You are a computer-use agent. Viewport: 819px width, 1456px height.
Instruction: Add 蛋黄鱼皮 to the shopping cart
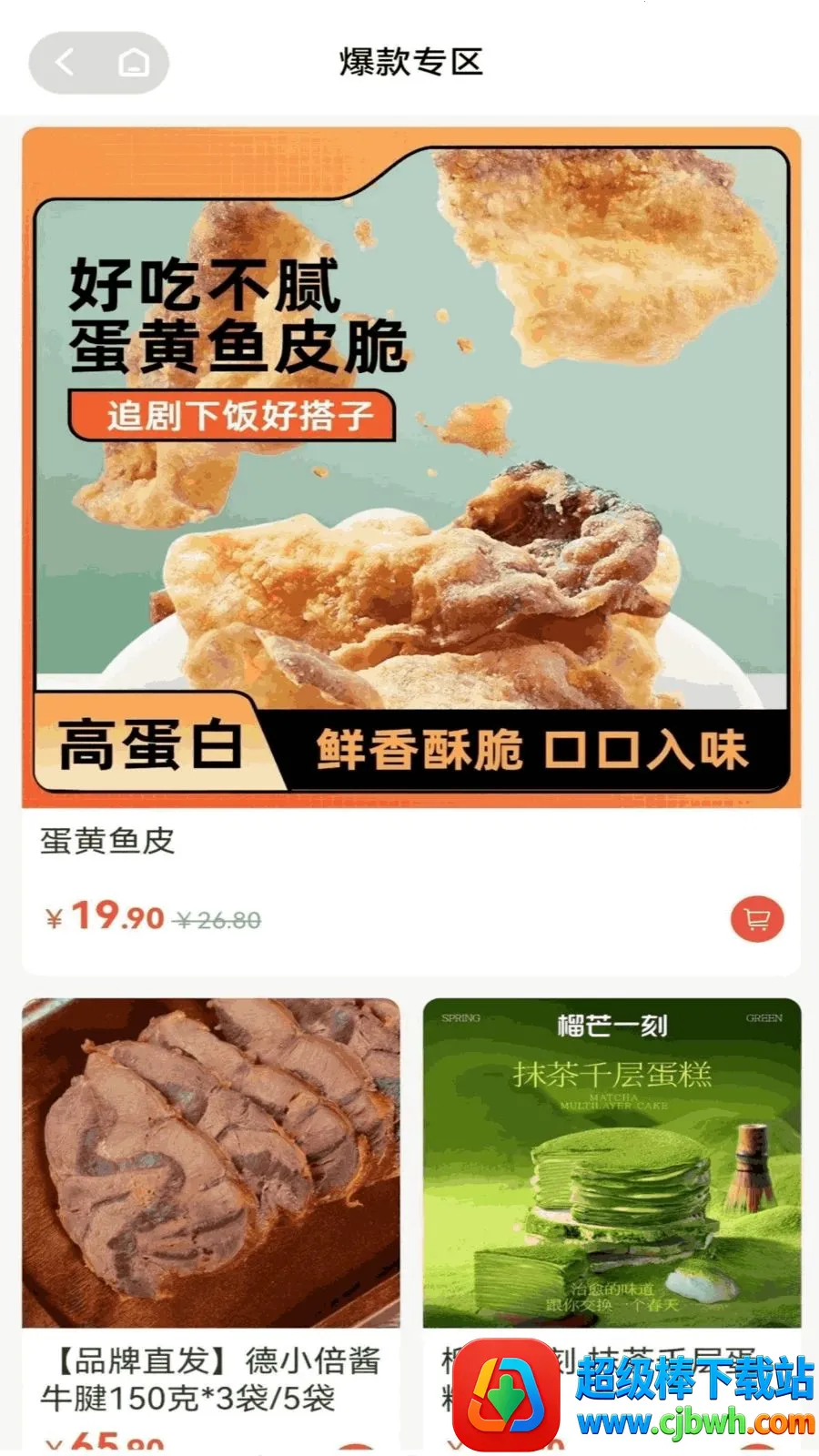click(x=757, y=918)
